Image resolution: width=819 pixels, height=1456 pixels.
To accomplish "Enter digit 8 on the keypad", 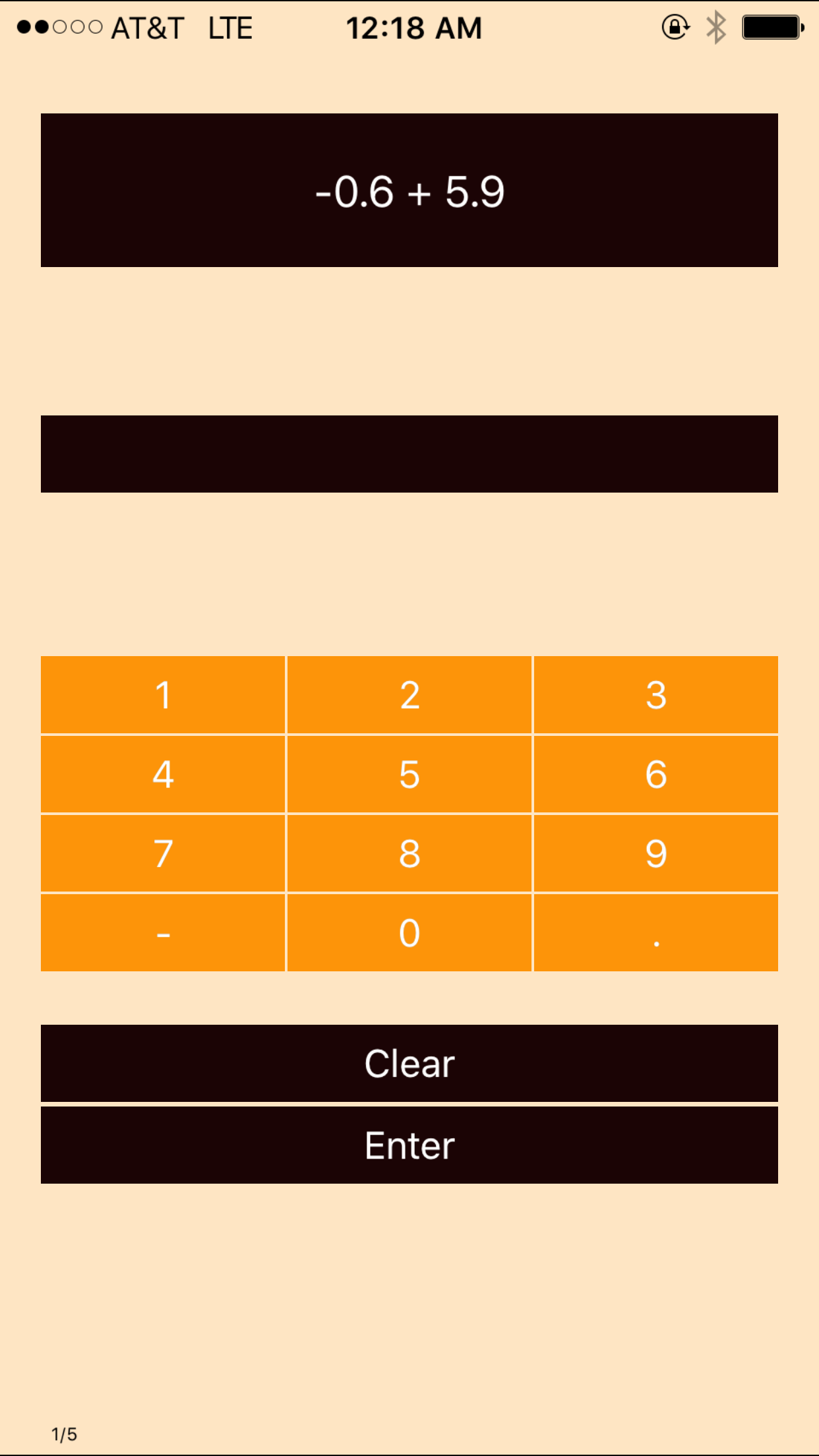I will pos(409,853).
